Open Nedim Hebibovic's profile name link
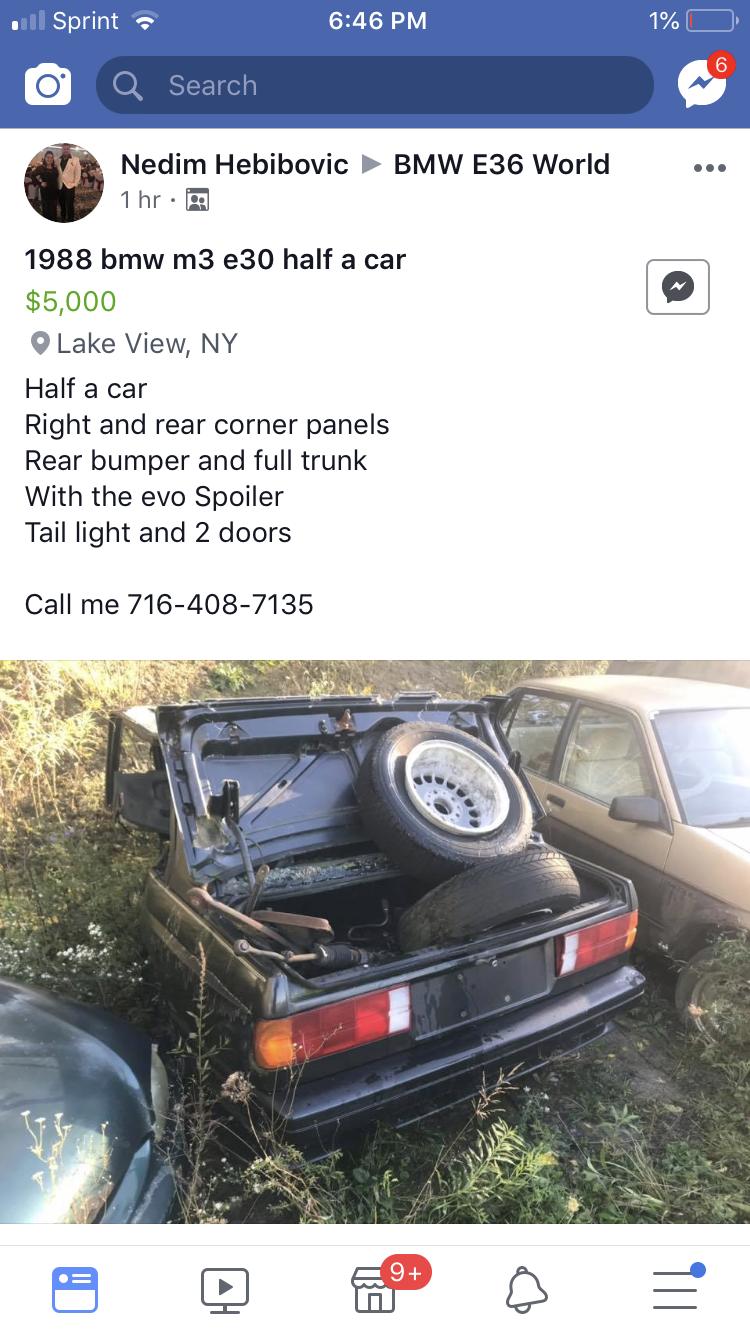This screenshot has width=750, height=1334. tap(234, 164)
